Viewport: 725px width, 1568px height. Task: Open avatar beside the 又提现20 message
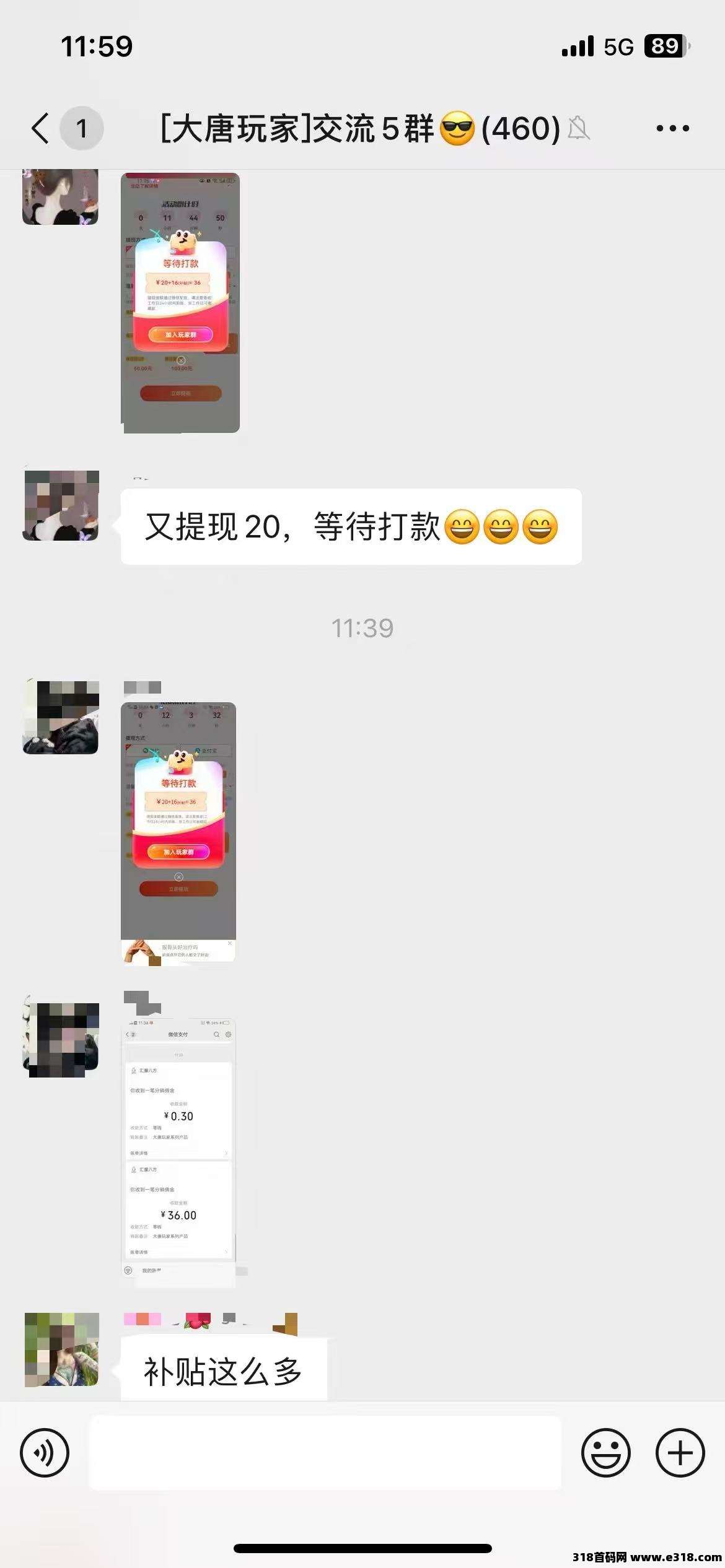61,505
